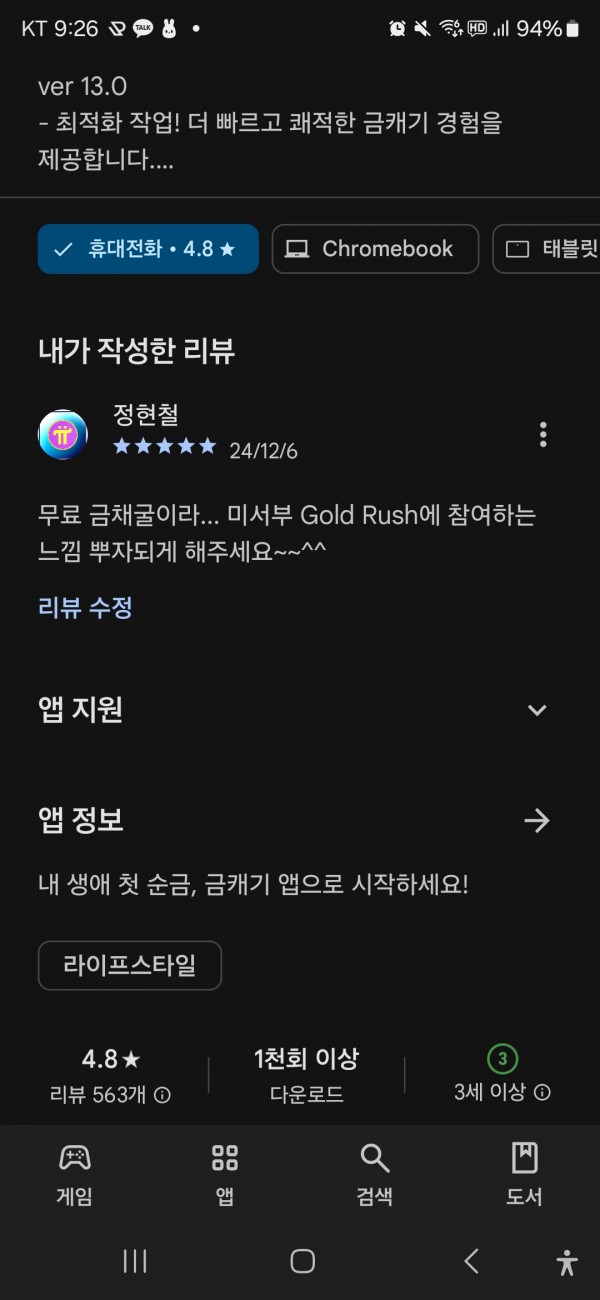This screenshot has width=600, height=1300.
Task: Switch to the 게임 tab
Action: coord(74,1173)
